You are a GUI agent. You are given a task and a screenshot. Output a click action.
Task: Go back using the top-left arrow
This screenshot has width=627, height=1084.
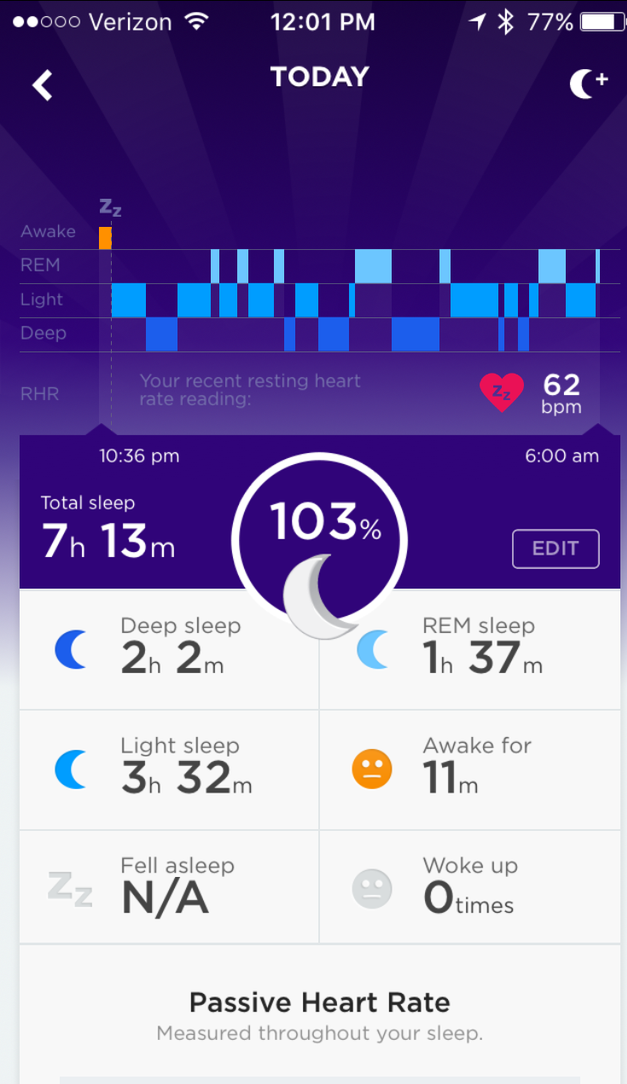43,85
